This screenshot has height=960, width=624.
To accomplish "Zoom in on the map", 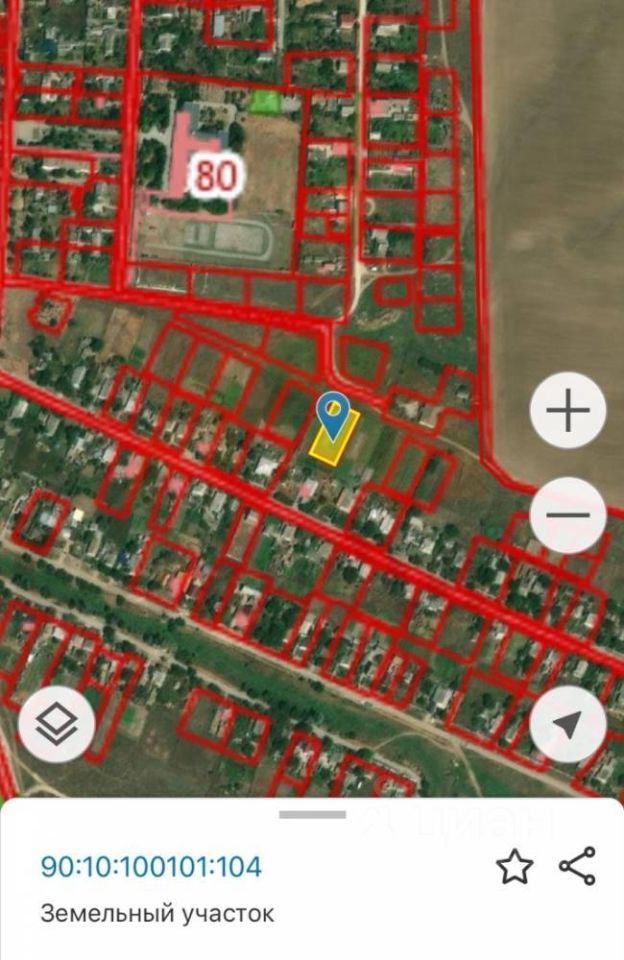I will tap(568, 410).
